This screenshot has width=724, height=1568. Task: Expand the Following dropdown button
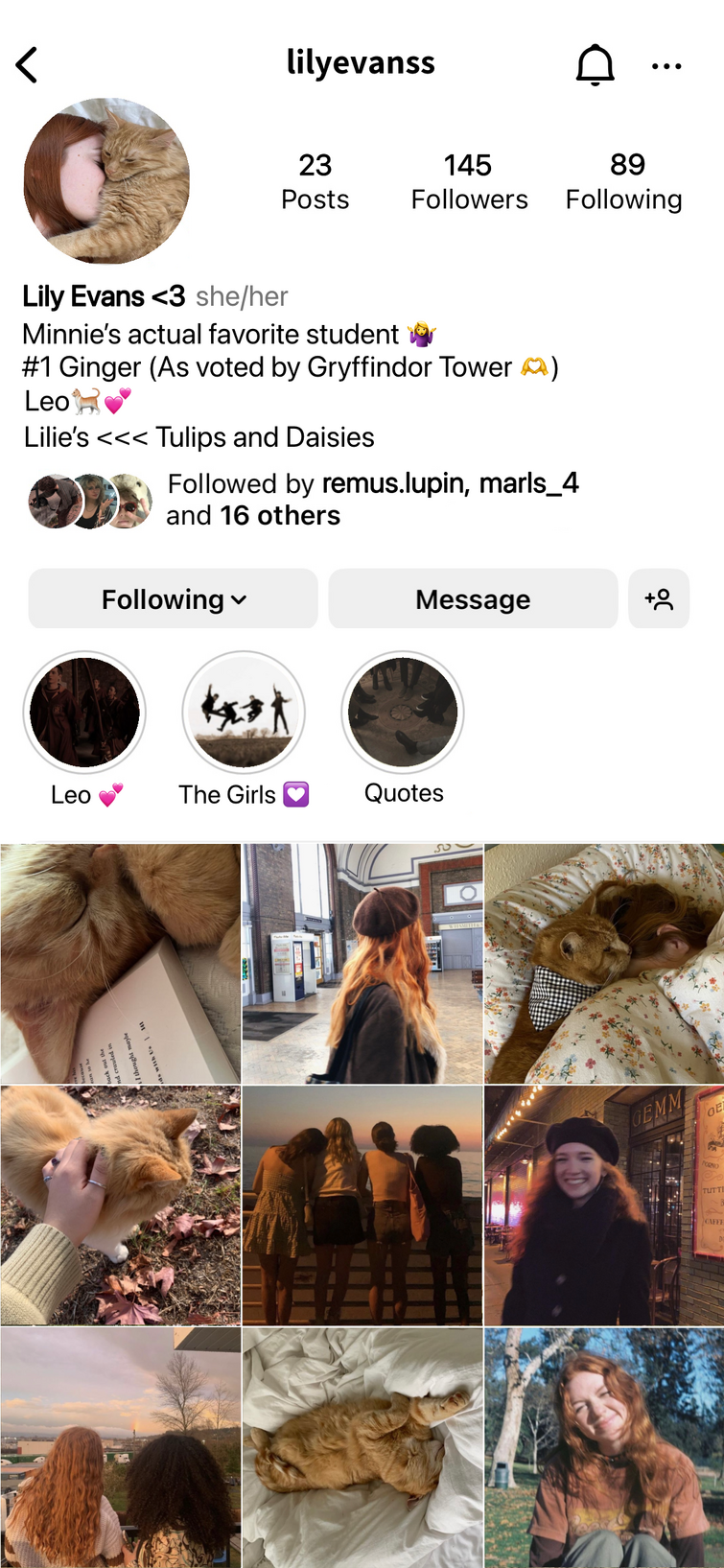click(x=173, y=599)
